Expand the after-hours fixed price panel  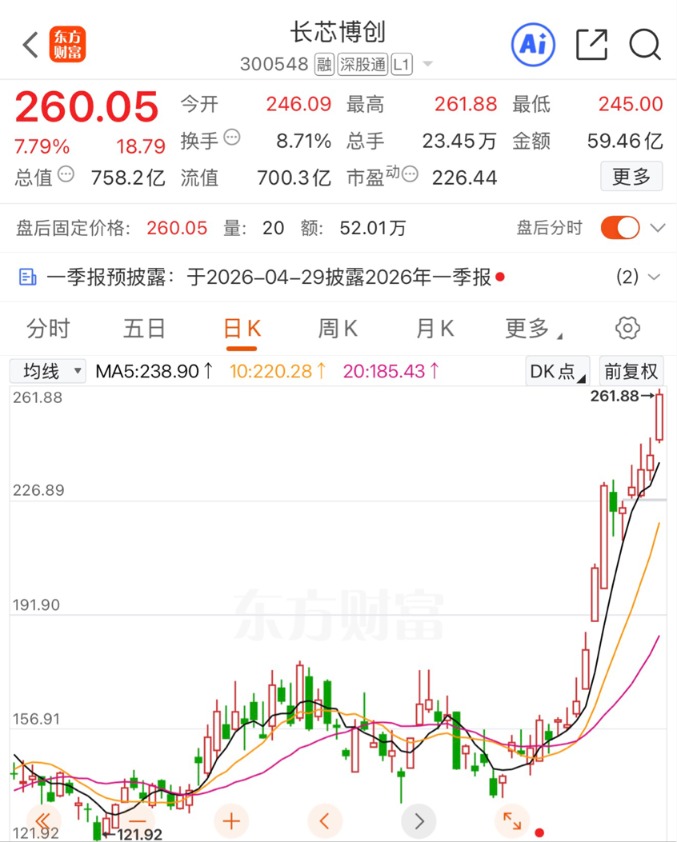pos(657,228)
